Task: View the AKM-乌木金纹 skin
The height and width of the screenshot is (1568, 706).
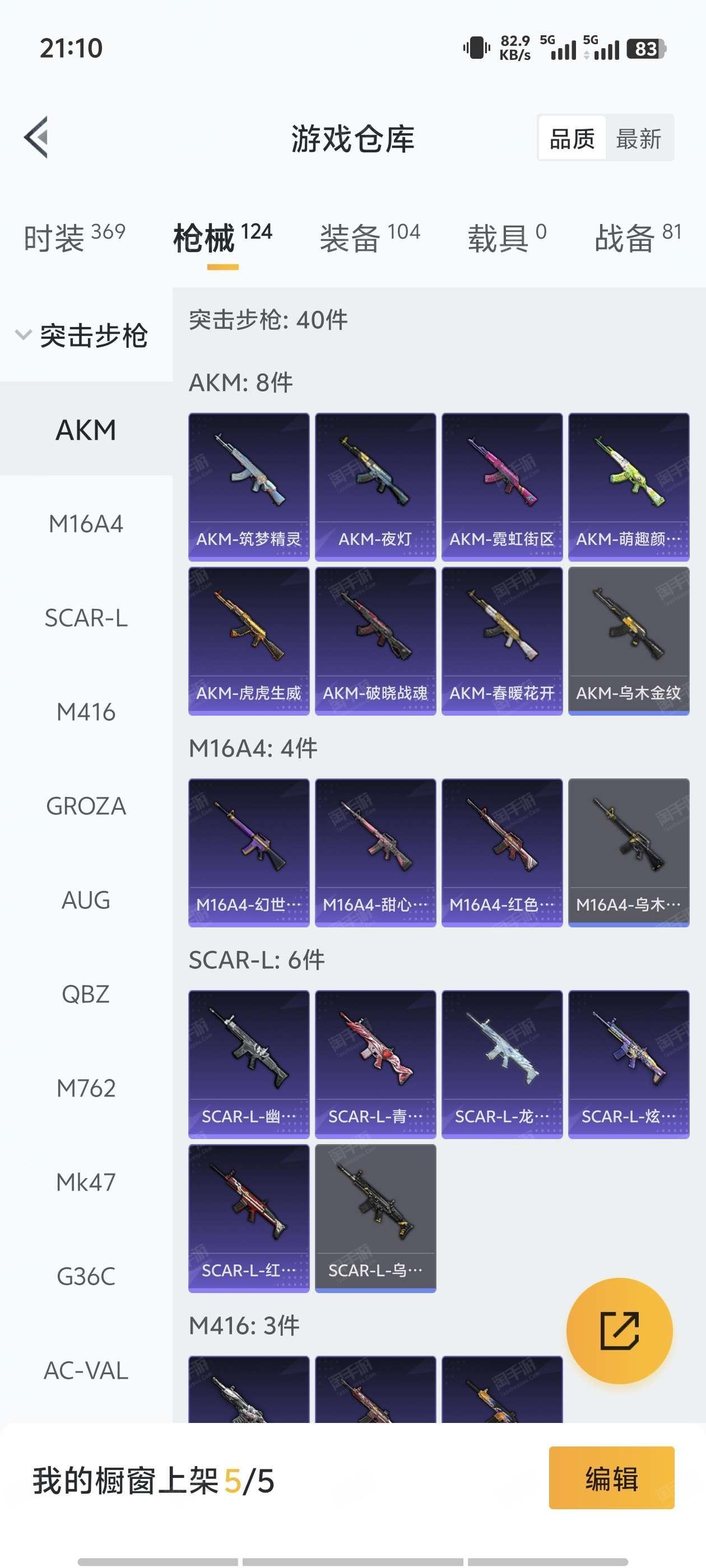Action: [x=629, y=641]
